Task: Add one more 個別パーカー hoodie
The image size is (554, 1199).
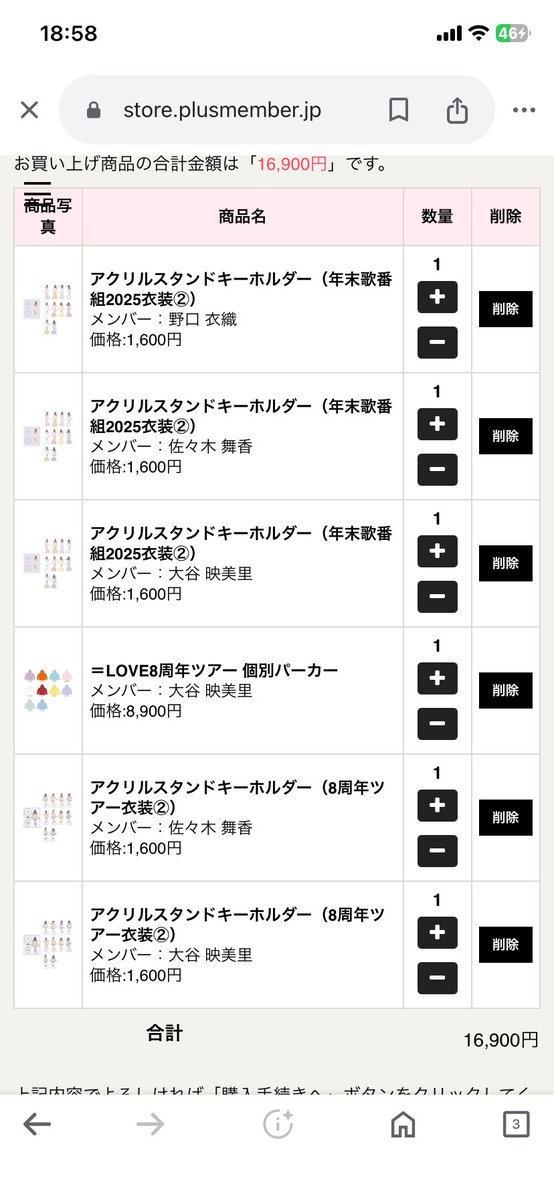Action: tap(438, 678)
